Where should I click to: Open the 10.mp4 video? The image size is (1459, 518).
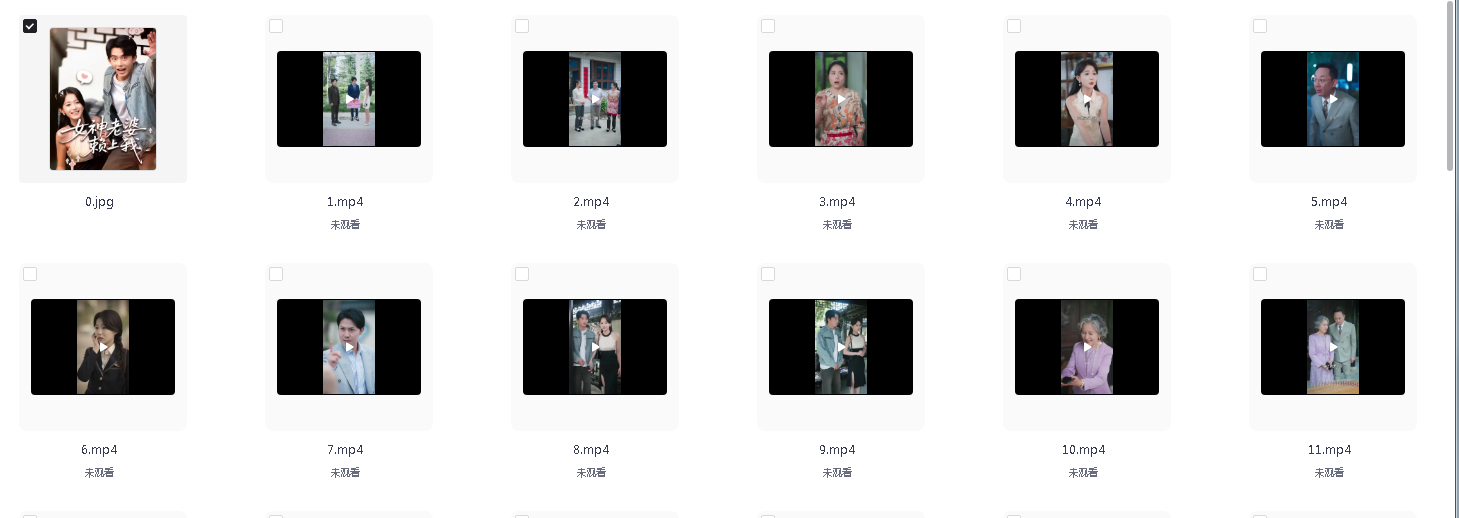pos(1087,347)
